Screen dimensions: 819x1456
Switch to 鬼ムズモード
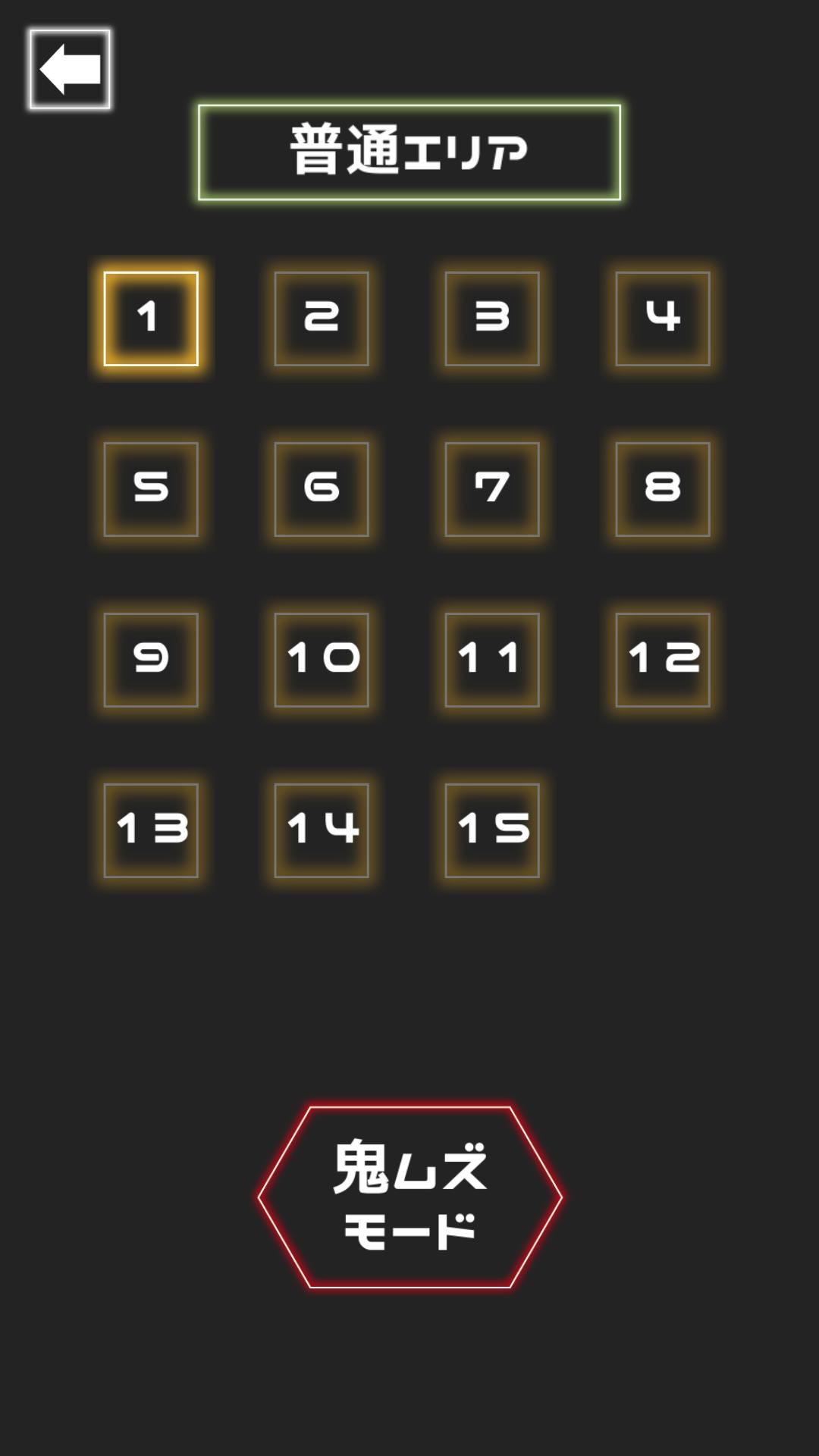409,1197
